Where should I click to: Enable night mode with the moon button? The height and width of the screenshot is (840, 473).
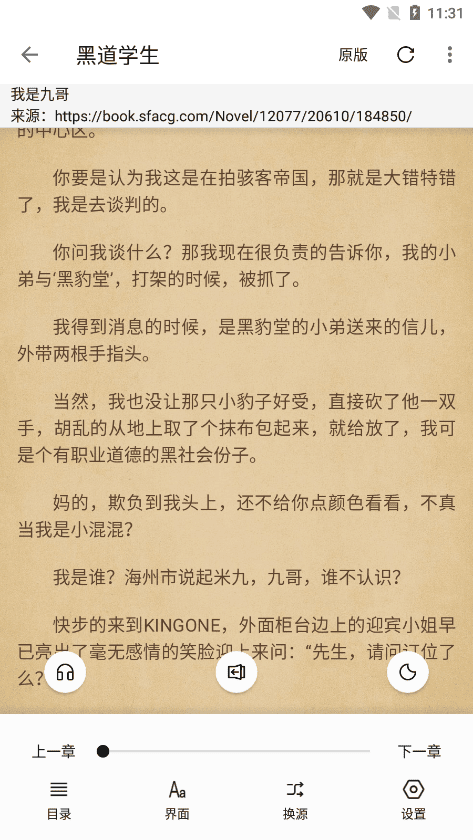408,672
